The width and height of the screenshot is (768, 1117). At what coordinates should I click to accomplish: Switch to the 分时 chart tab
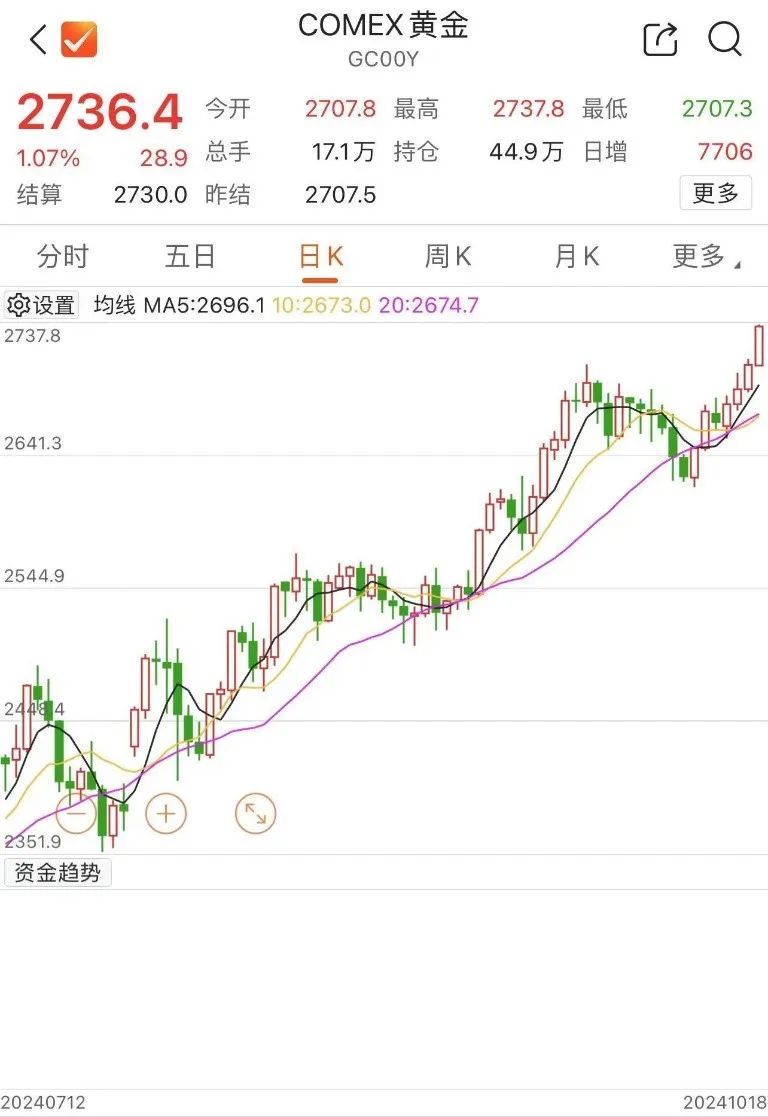(x=63, y=257)
